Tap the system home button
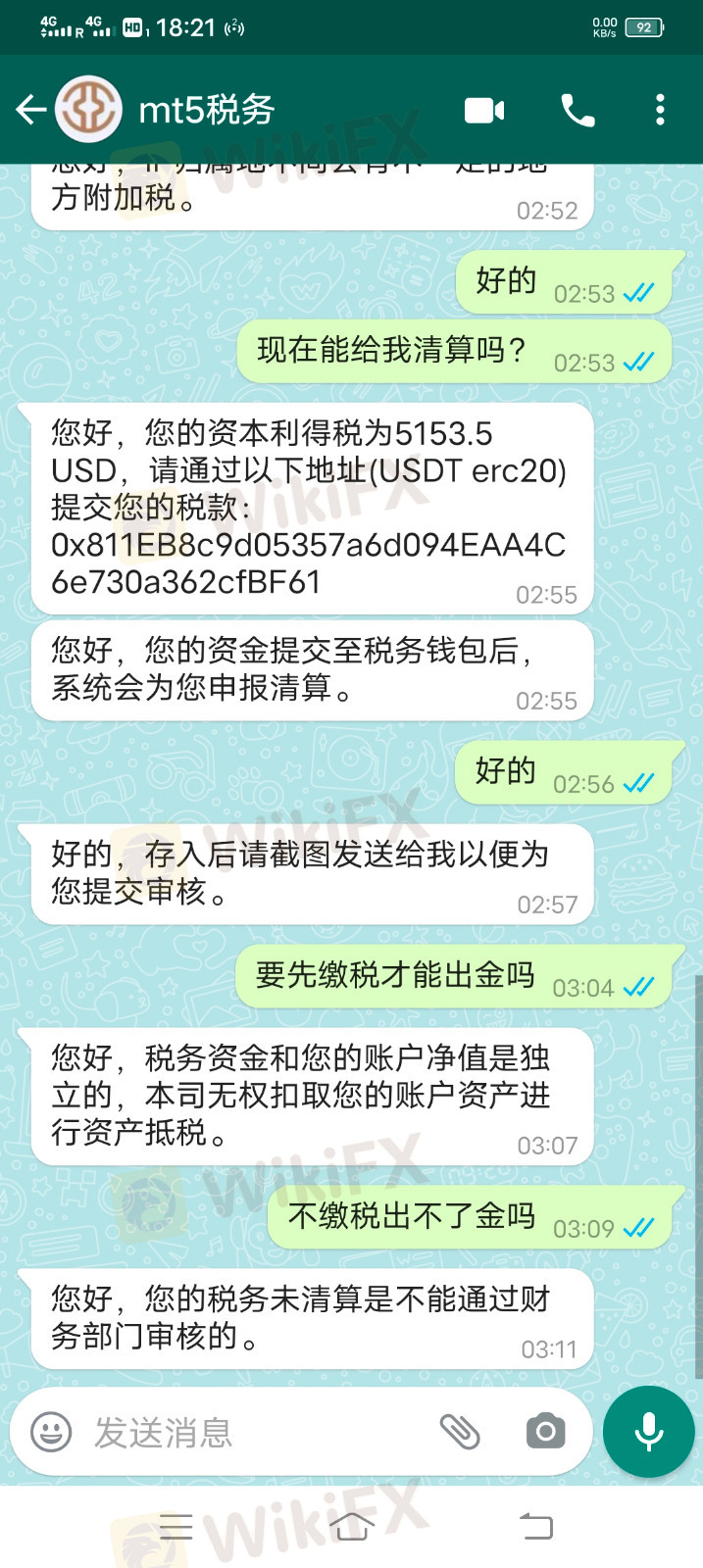Image resolution: width=703 pixels, height=1568 pixels. [351, 1526]
